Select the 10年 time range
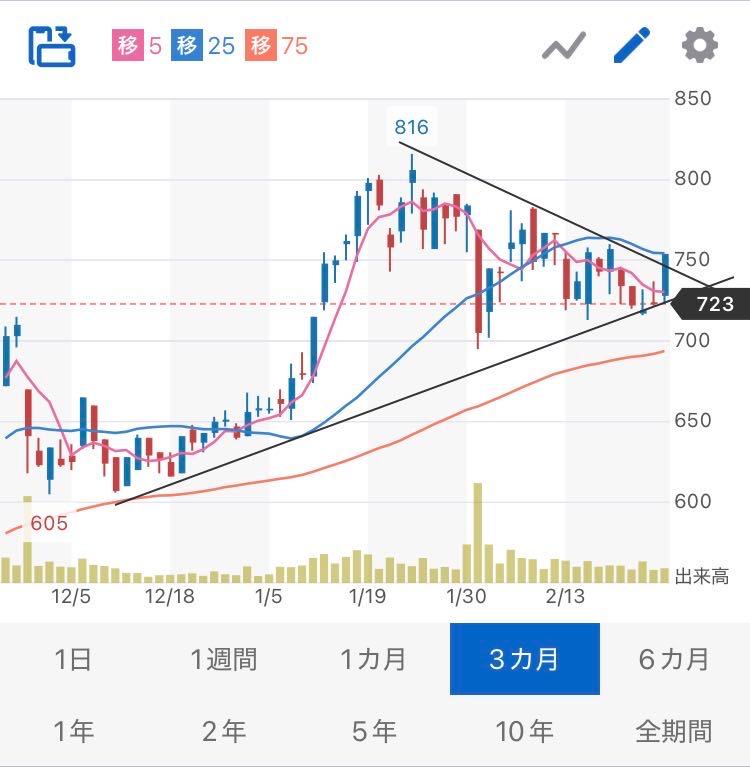This screenshot has width=750, height=767. coord(524,731)
